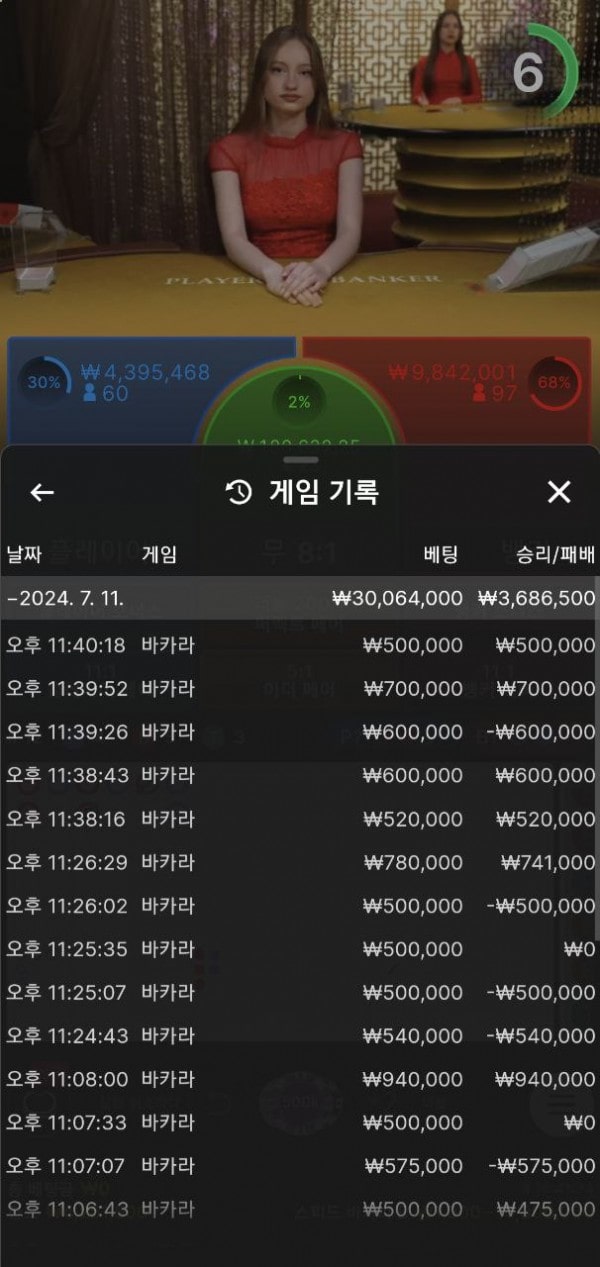Open the 오후 11:38:43 바카라 record
The width and height of the screenshot is (600, 1267).
(298, 775)
